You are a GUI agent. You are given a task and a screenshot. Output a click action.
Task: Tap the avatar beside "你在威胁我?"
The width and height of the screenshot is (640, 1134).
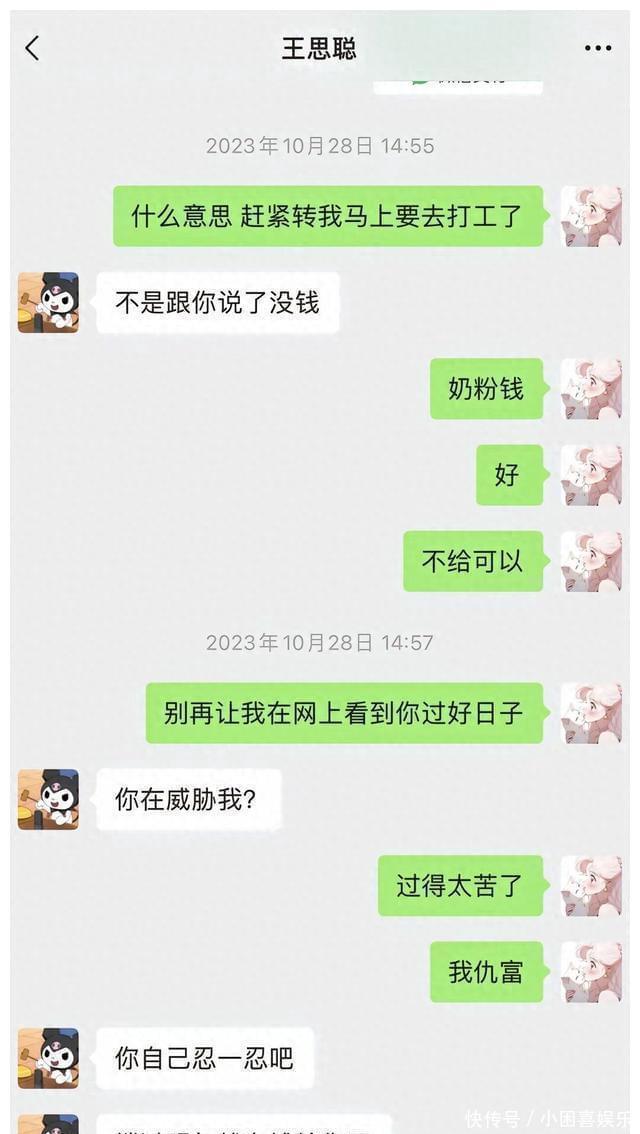48,799
